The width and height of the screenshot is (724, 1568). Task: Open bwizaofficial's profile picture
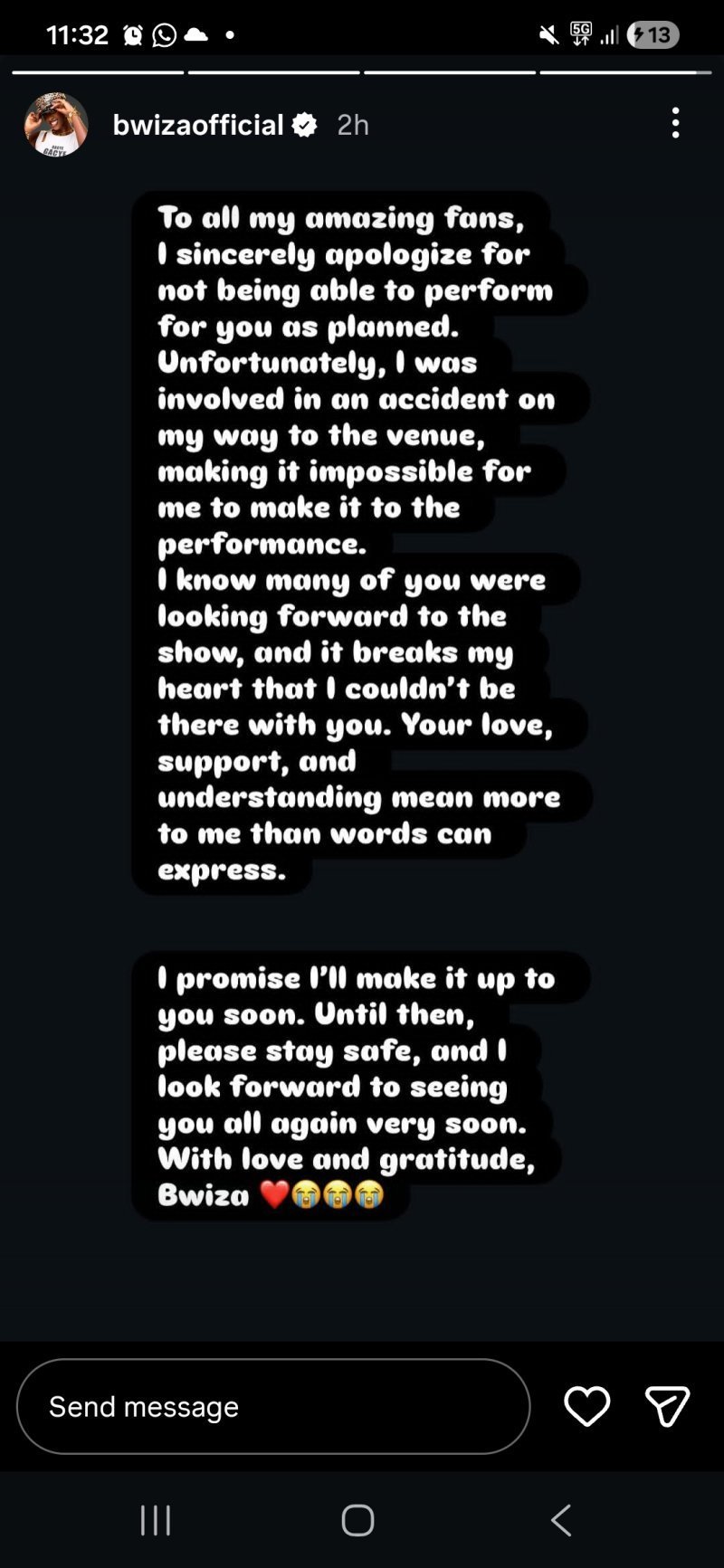tap(56, 125)
